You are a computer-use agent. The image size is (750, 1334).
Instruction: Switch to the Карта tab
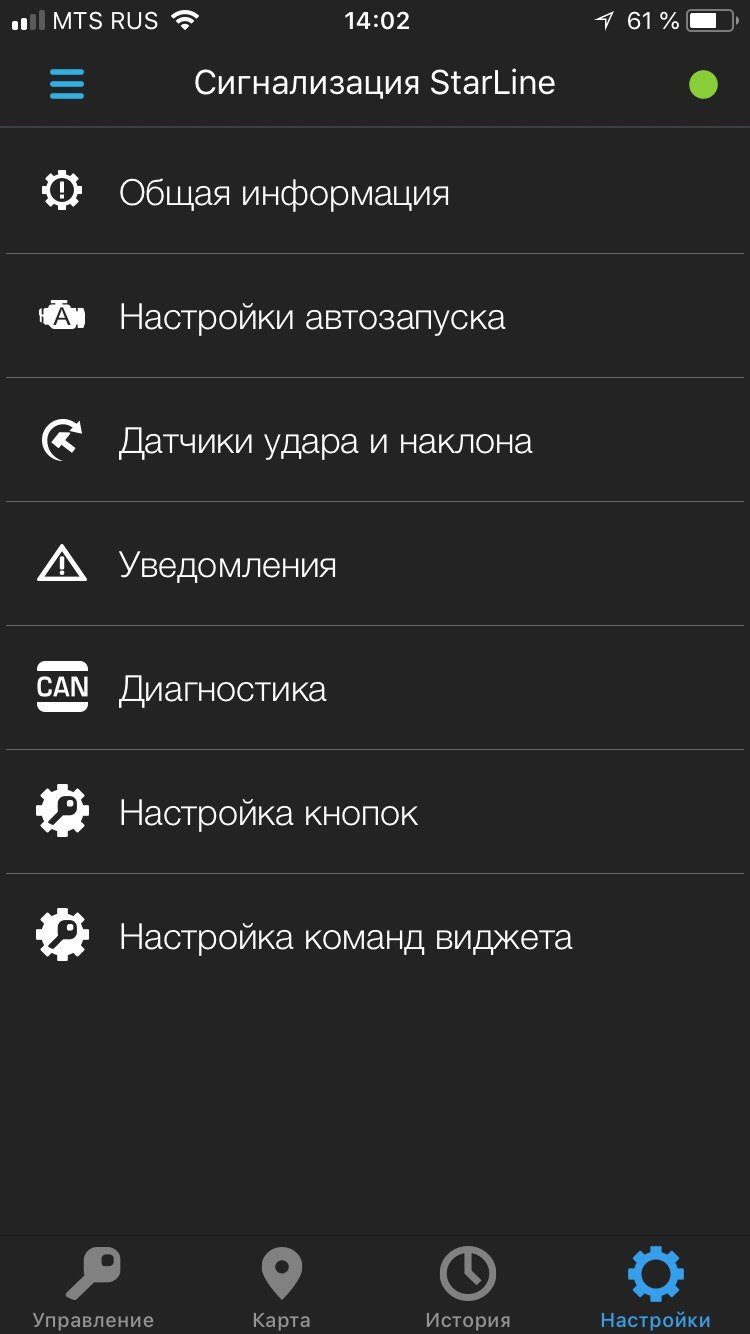[x=281, y=1287]
